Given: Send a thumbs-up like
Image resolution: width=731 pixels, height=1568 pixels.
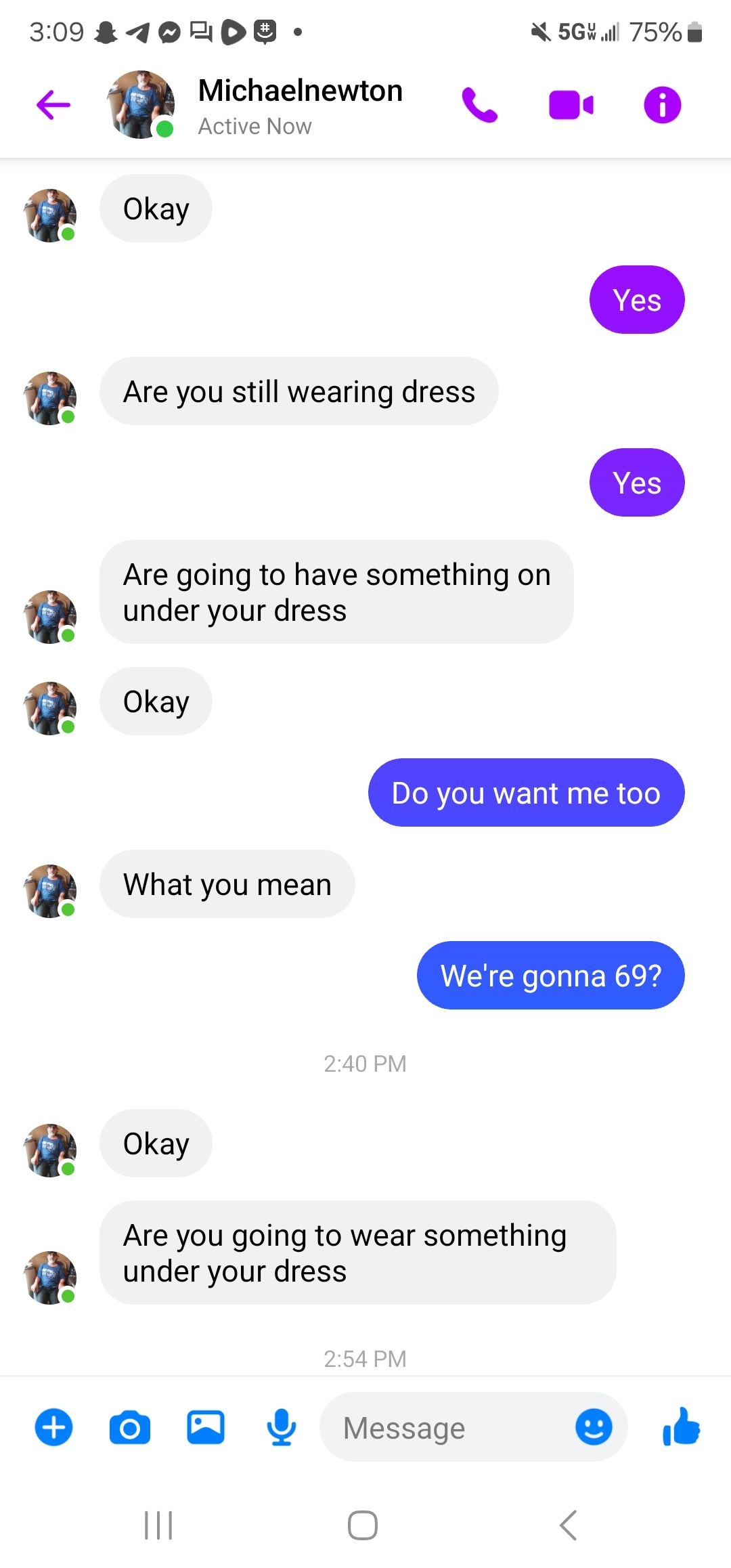Looking at the screenshot, I should (681, 1426).
